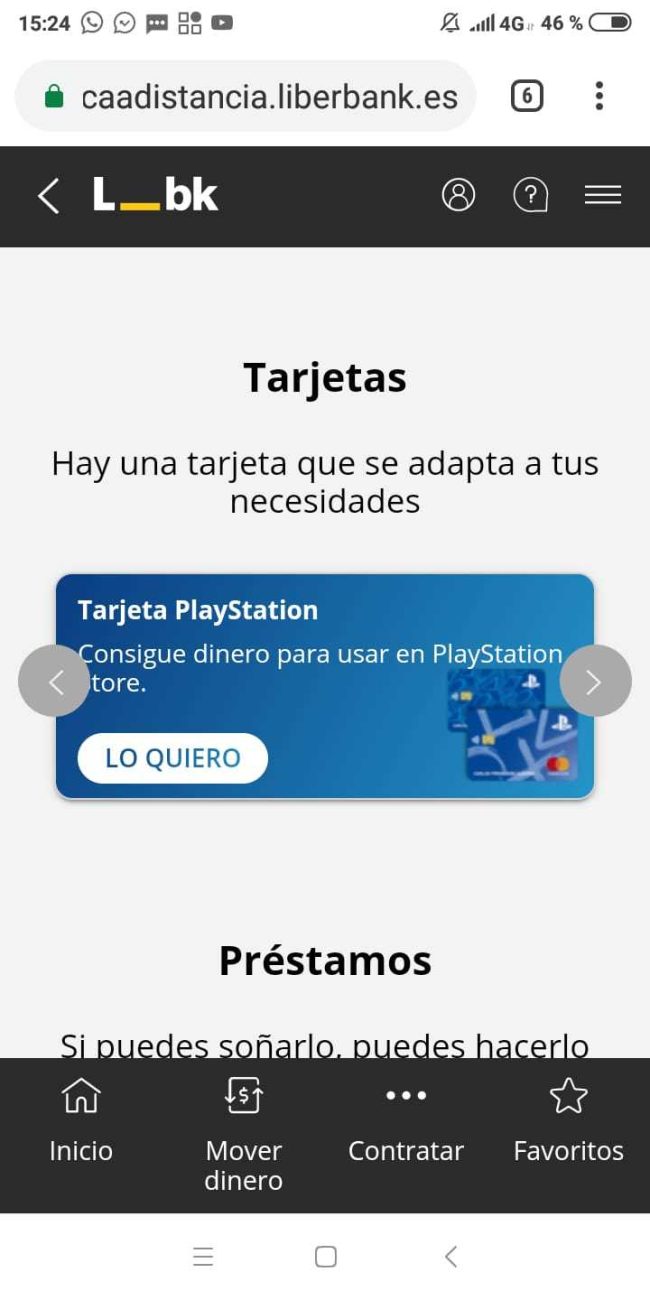Screen dimensions: 650x1300
Task: Open the browser overflow menu
Action: pos(599,96)
